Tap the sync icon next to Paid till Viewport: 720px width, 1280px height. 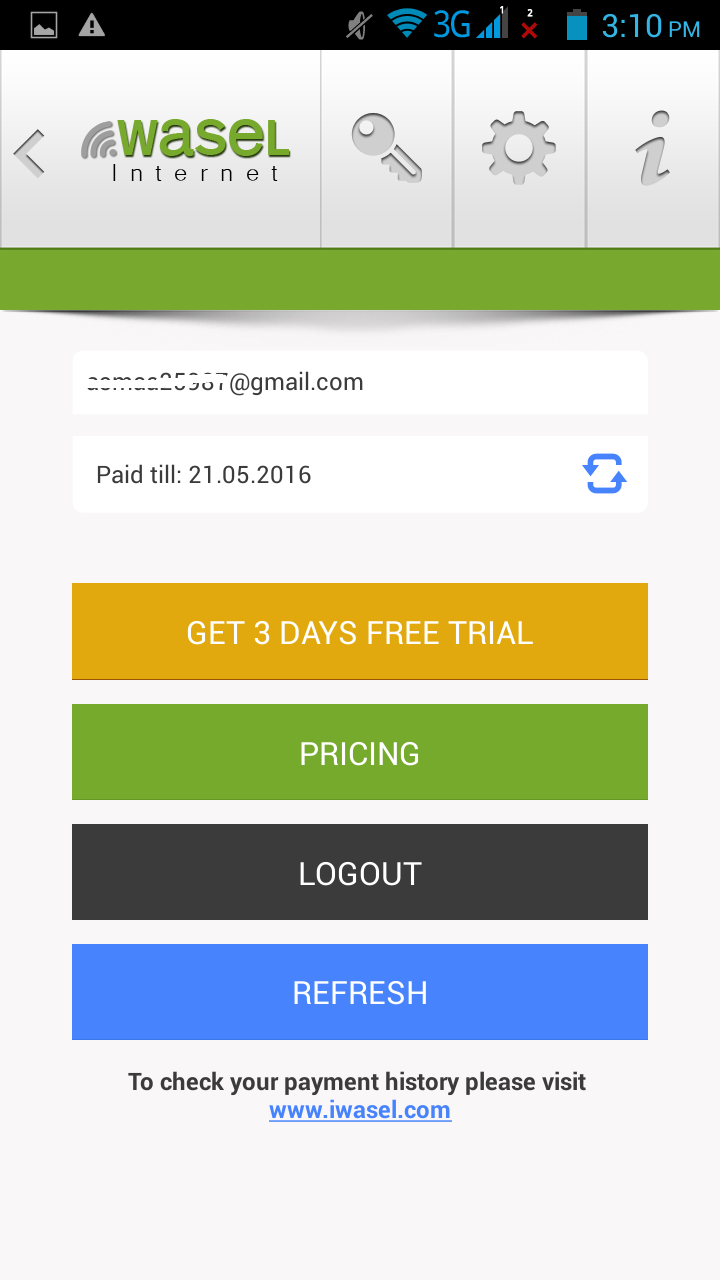pyautogui.click(x=605, y=474)
